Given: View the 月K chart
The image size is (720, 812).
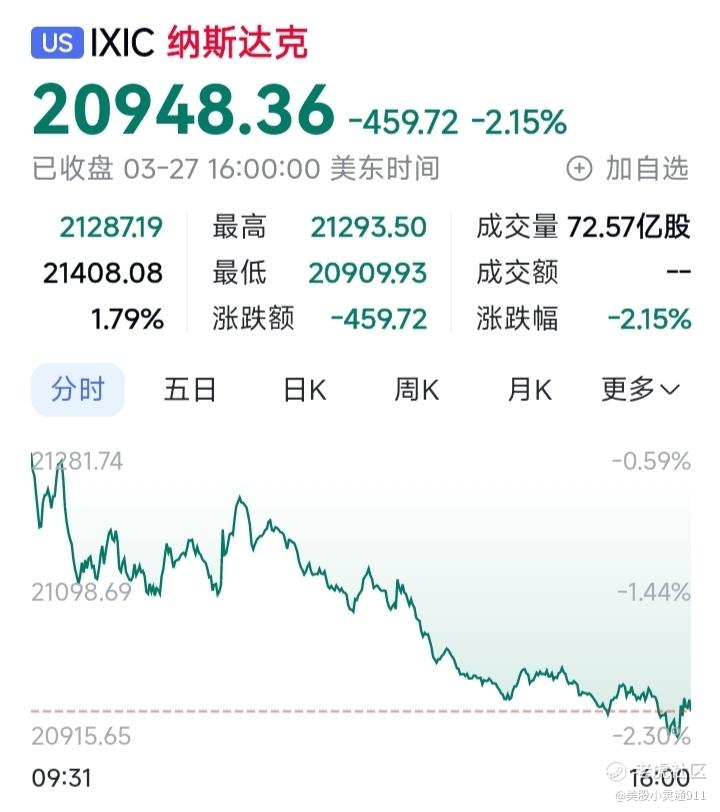Looking at the screenshot, I should [529, 390].
